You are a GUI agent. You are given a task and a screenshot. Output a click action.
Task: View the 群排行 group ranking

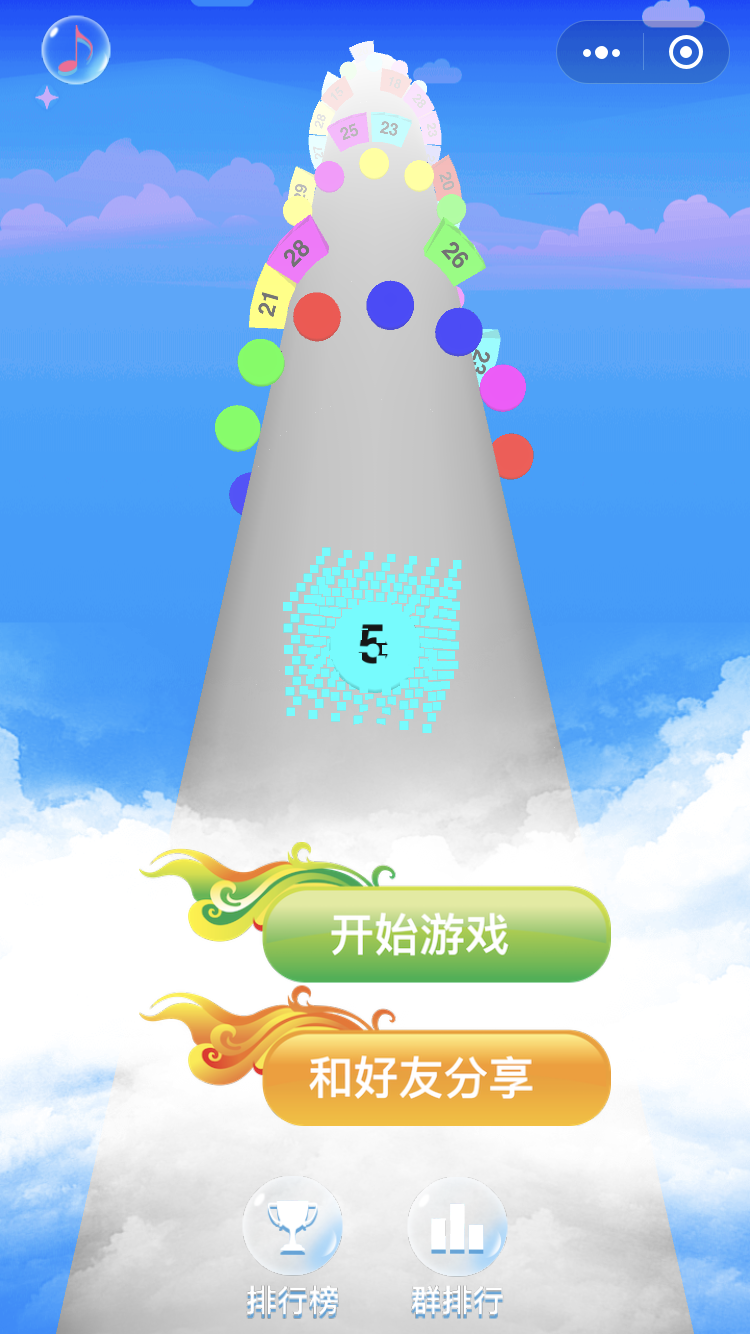pos(457,1228)
